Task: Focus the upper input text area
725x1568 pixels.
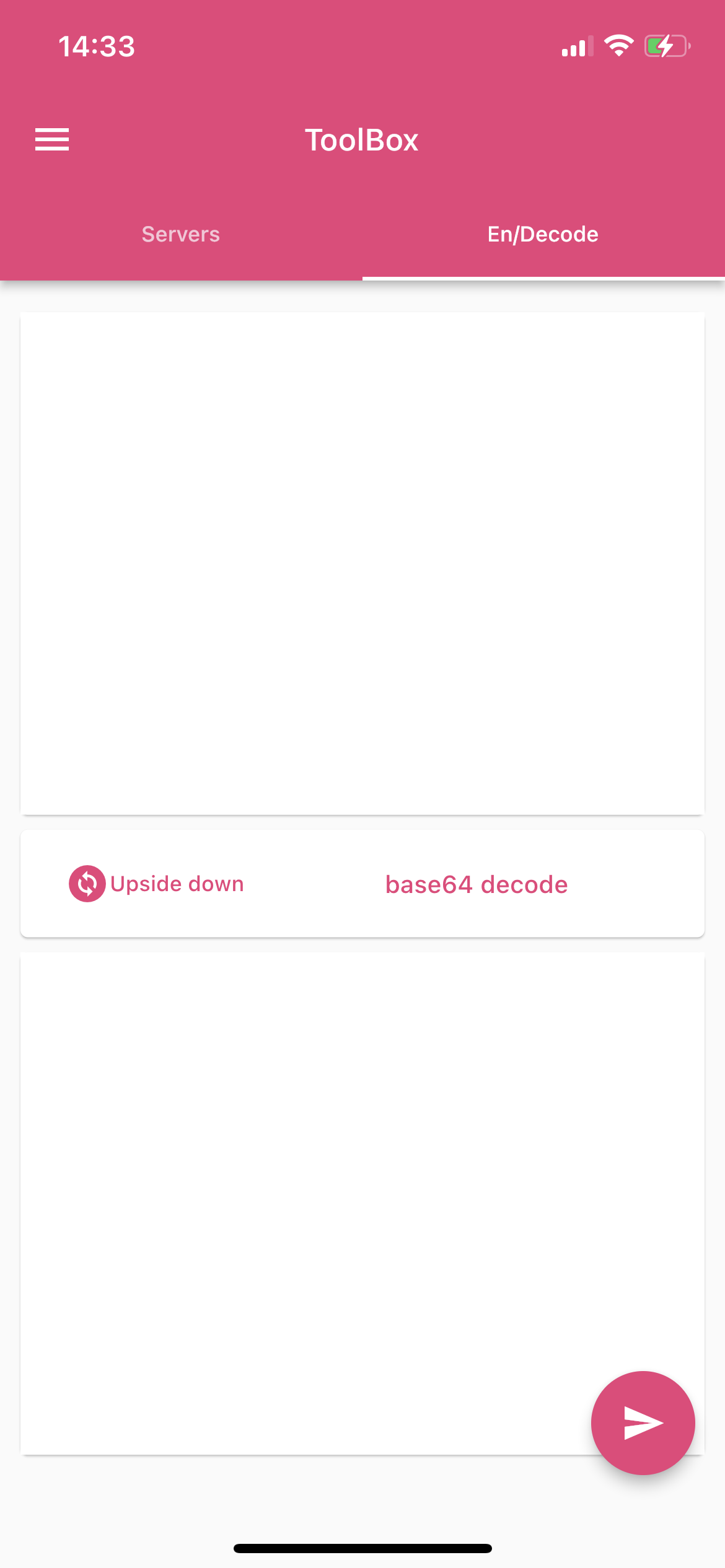Action: [x=362, y=563]
